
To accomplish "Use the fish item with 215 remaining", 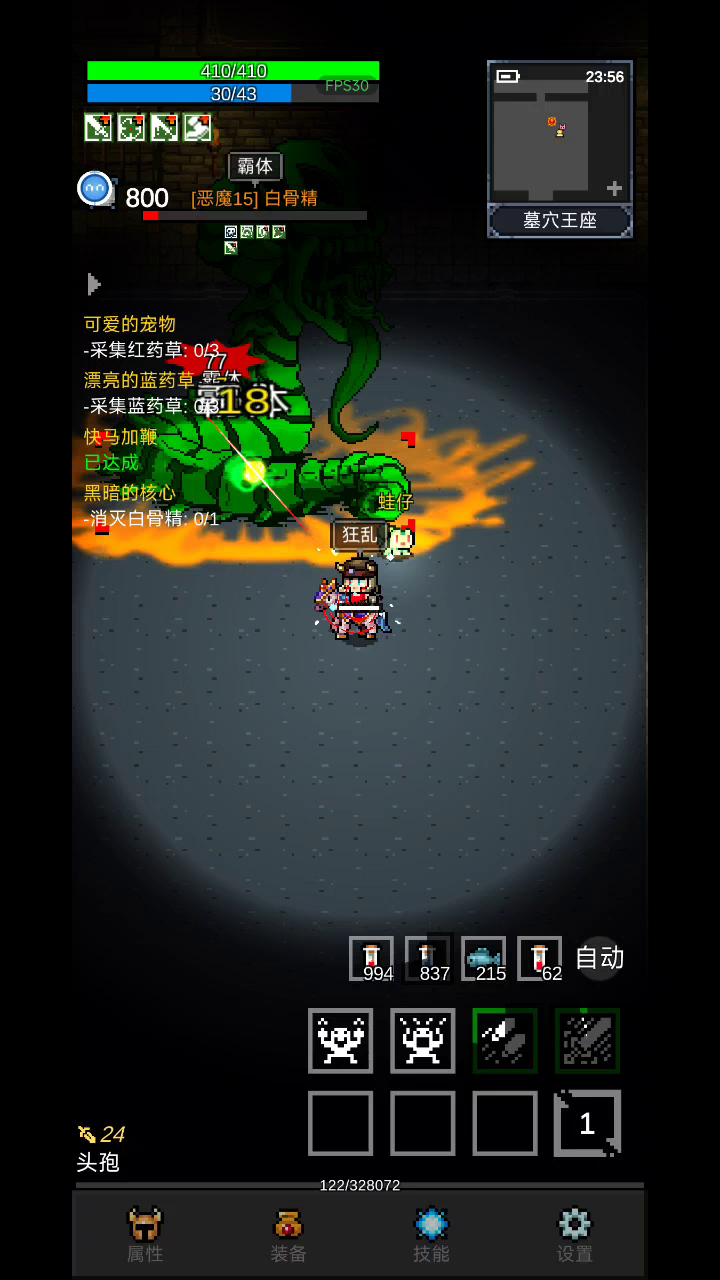I will pos(484,959).
